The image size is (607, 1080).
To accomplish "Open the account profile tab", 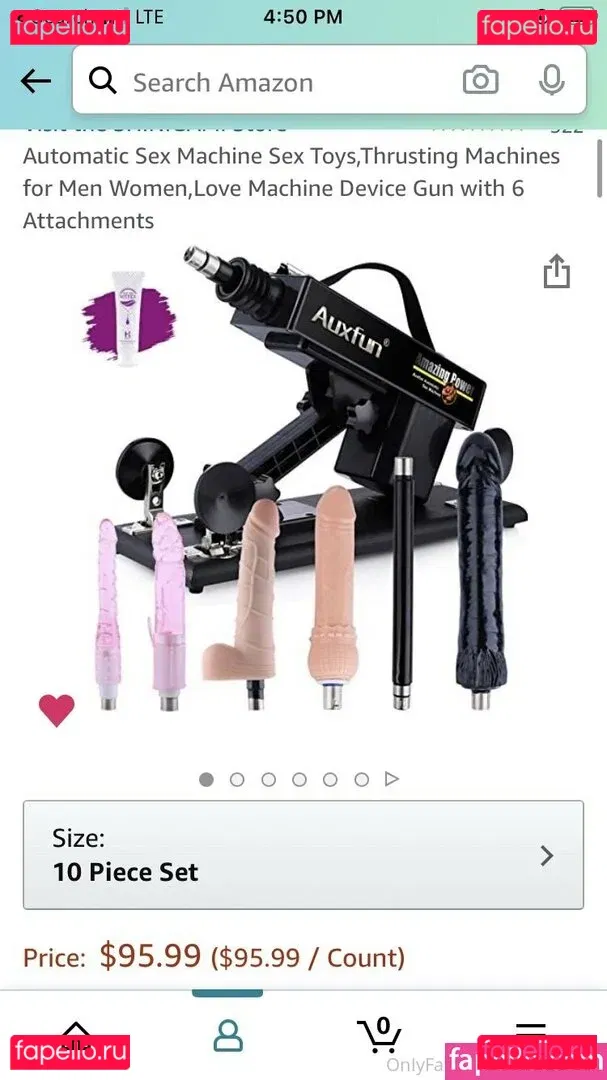I will (x=228, y=1035).
